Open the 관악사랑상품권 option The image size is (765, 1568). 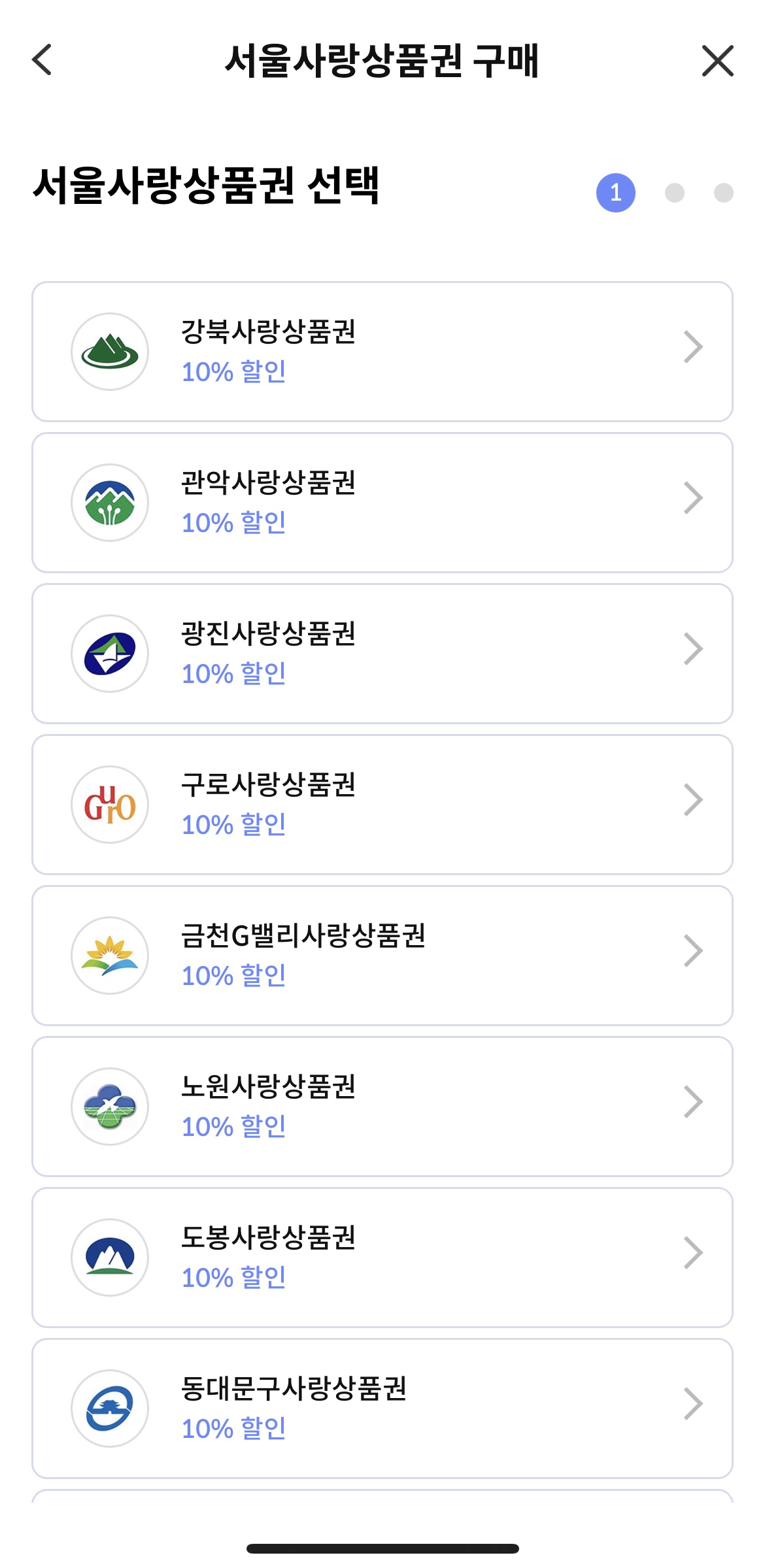(x=382, y=503)
